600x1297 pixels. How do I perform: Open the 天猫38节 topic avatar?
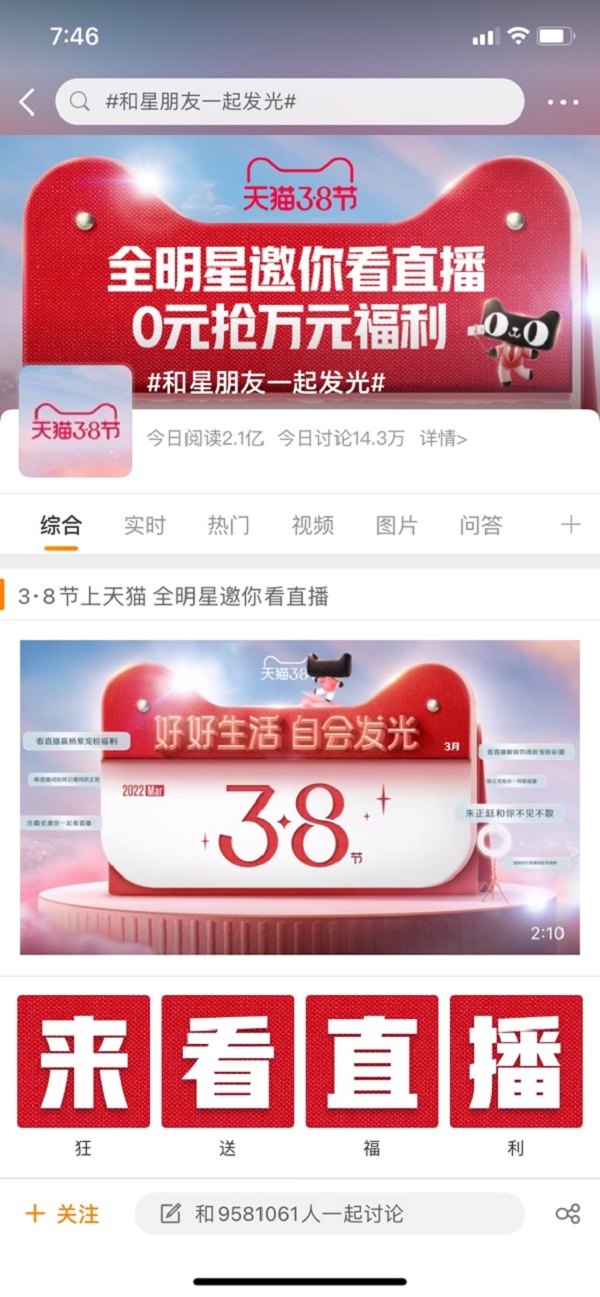click(75, 421)
